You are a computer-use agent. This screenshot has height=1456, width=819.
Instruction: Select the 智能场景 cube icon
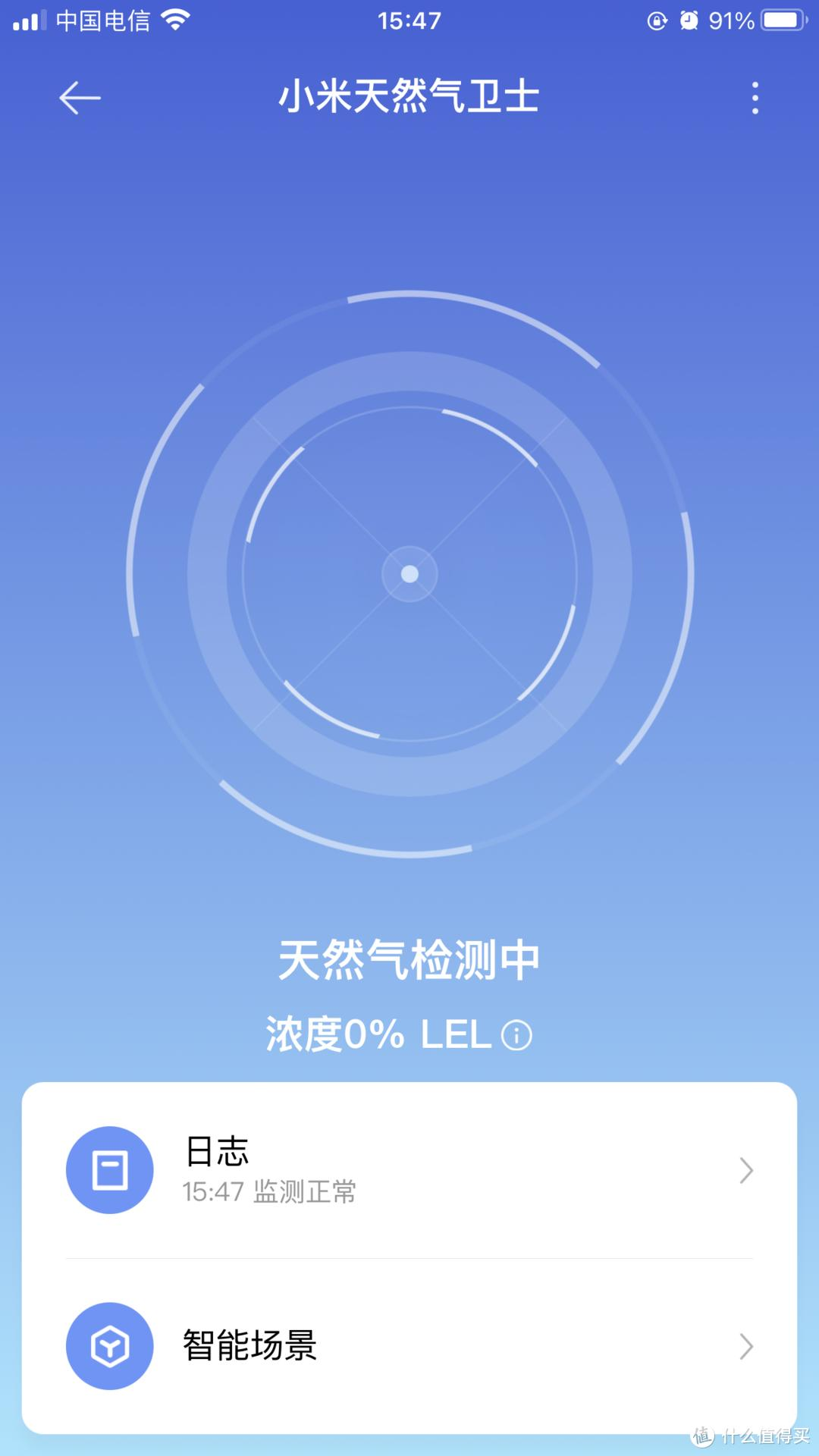click(109, 1346)
